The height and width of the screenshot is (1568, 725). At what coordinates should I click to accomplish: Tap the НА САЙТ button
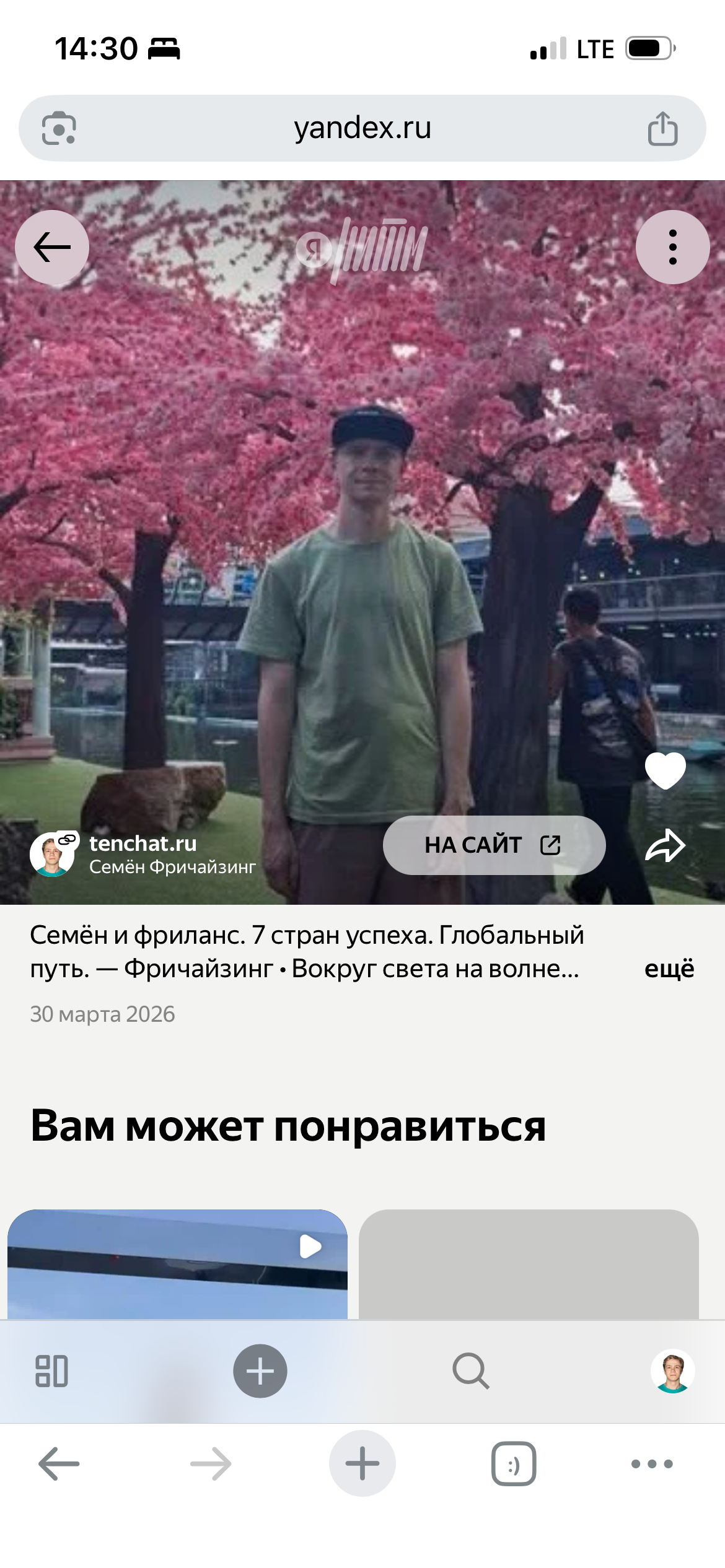click(x=494, y=845)
